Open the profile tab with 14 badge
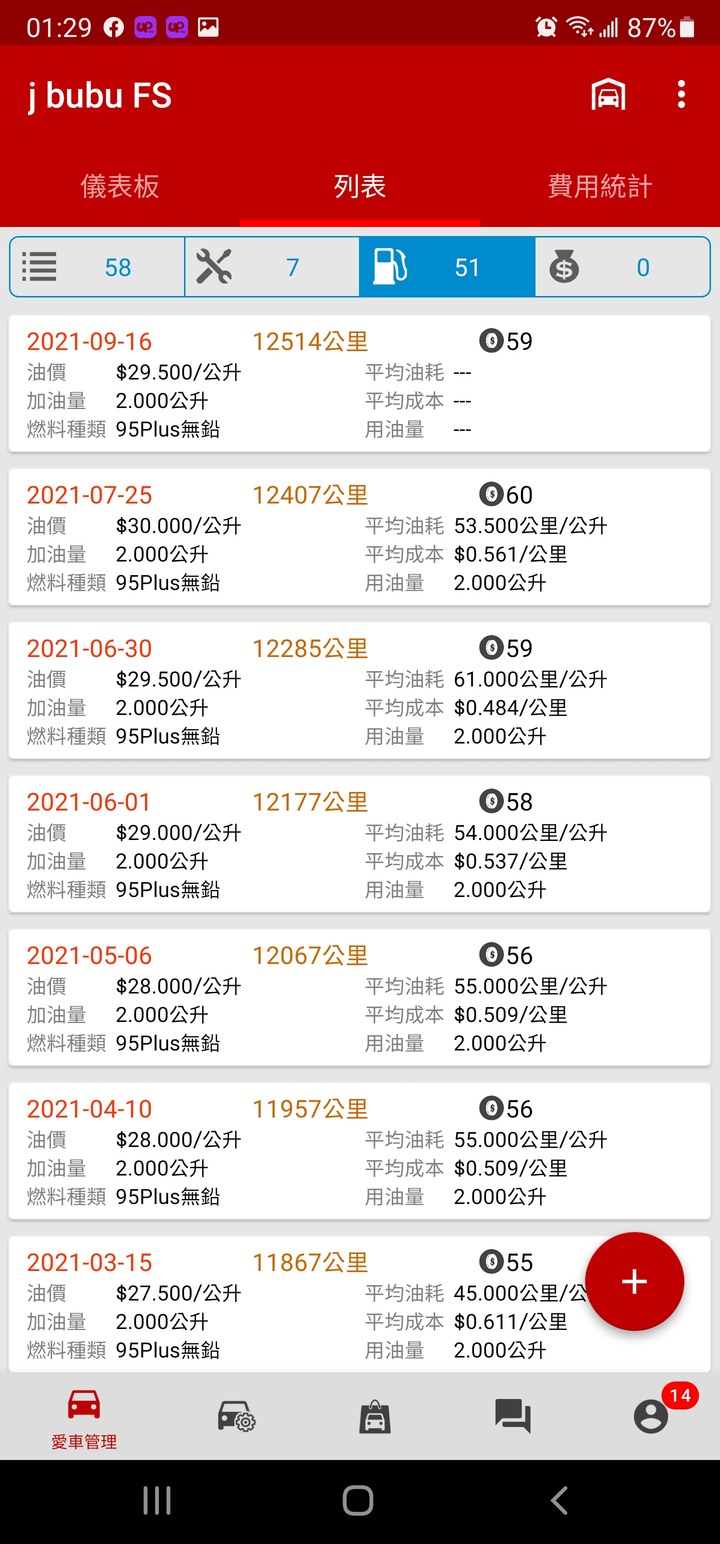Viewport: 720px width, 1544px height. coord(651,1416)
